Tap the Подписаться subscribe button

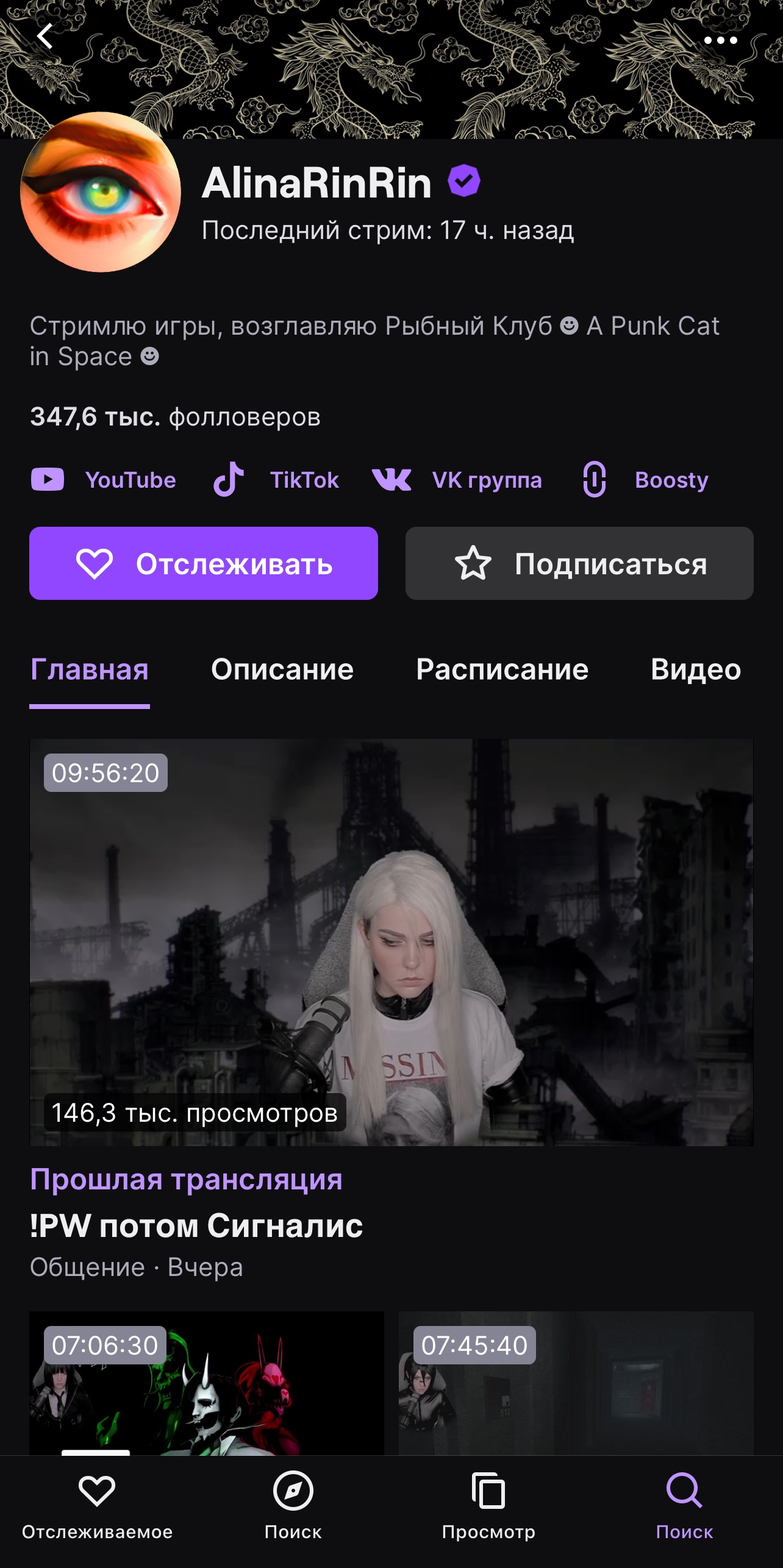coord(579,563)
